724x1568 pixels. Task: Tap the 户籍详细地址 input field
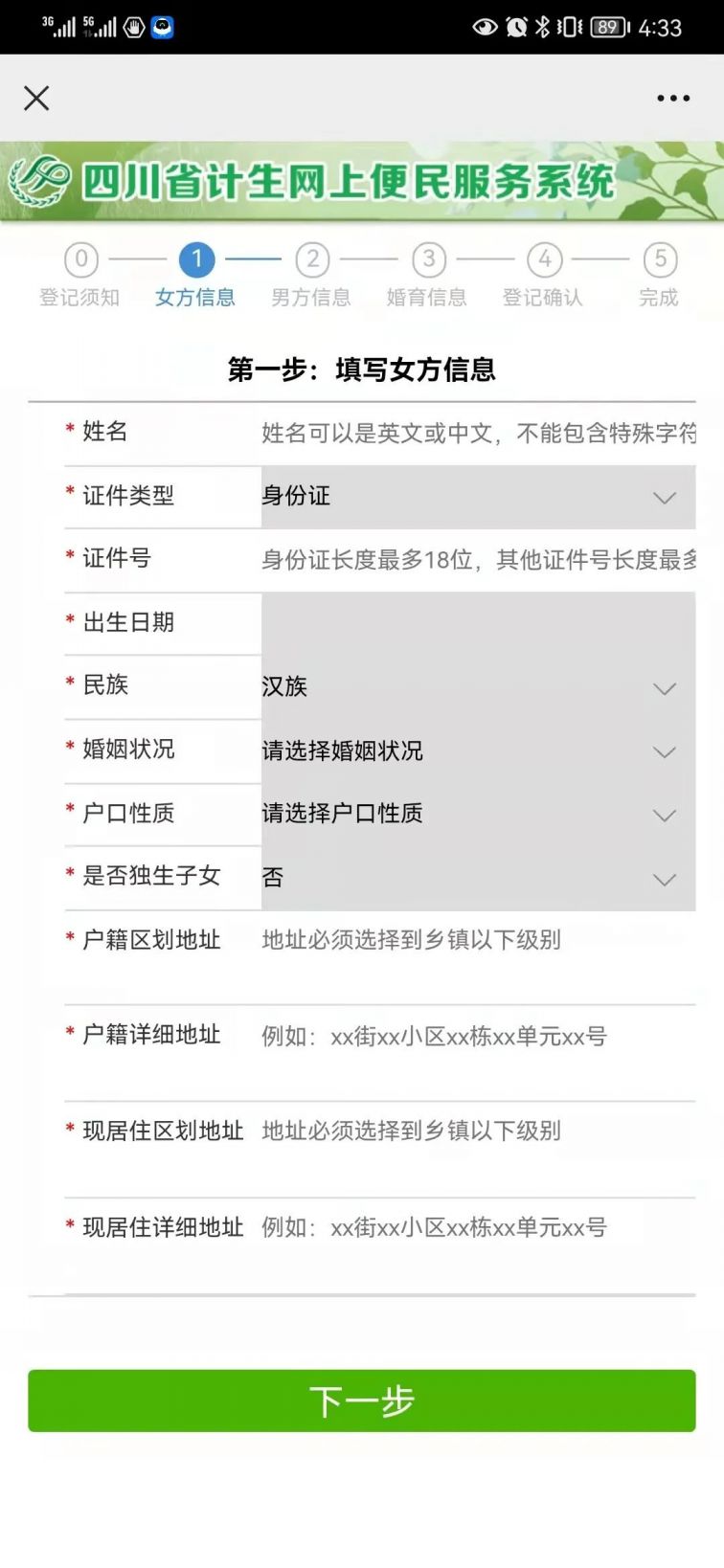tap(477, 1037)
